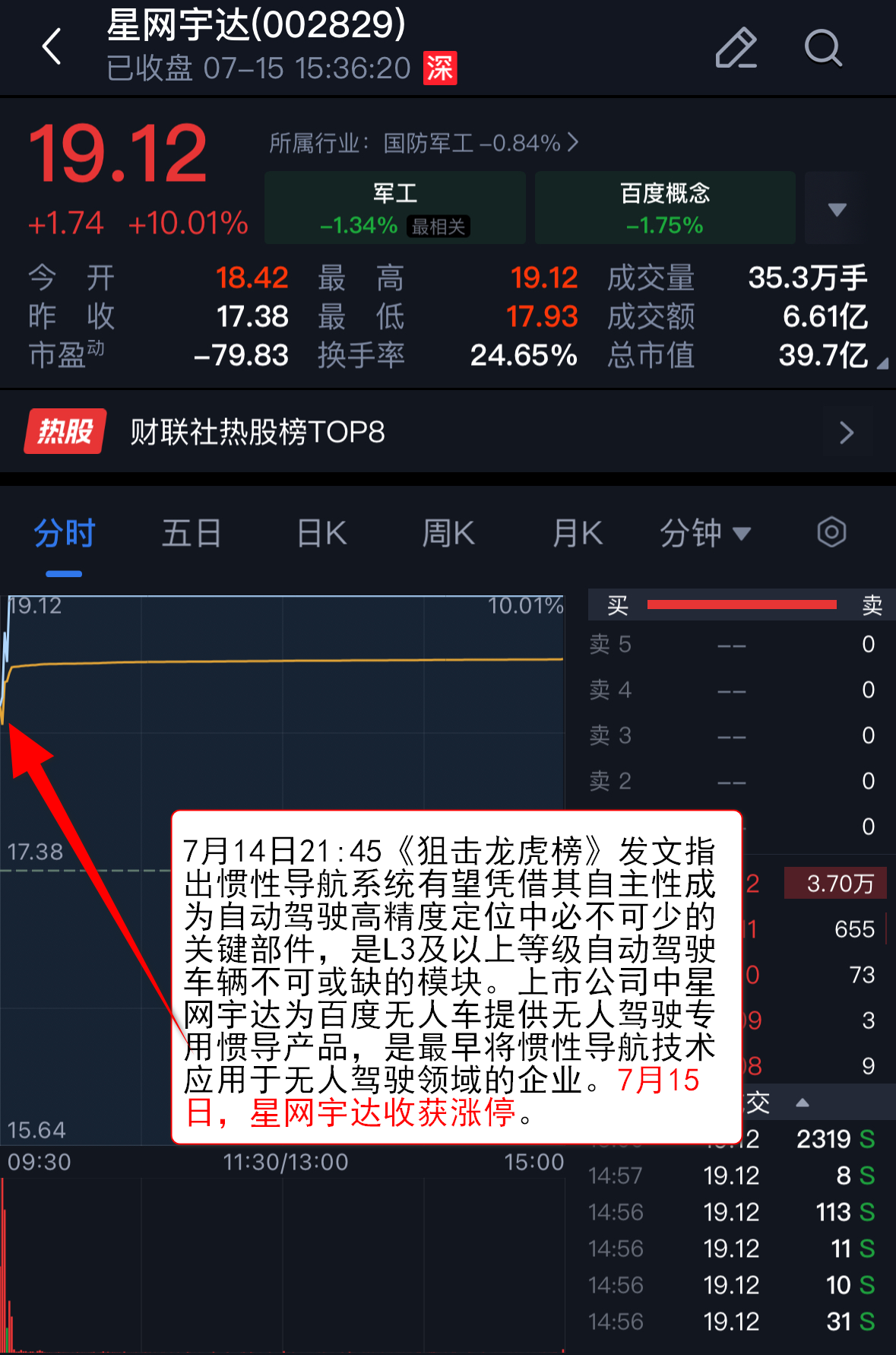Open the 分钟 interval dropdown
The image size is (896, 1355).
(704, 533)
